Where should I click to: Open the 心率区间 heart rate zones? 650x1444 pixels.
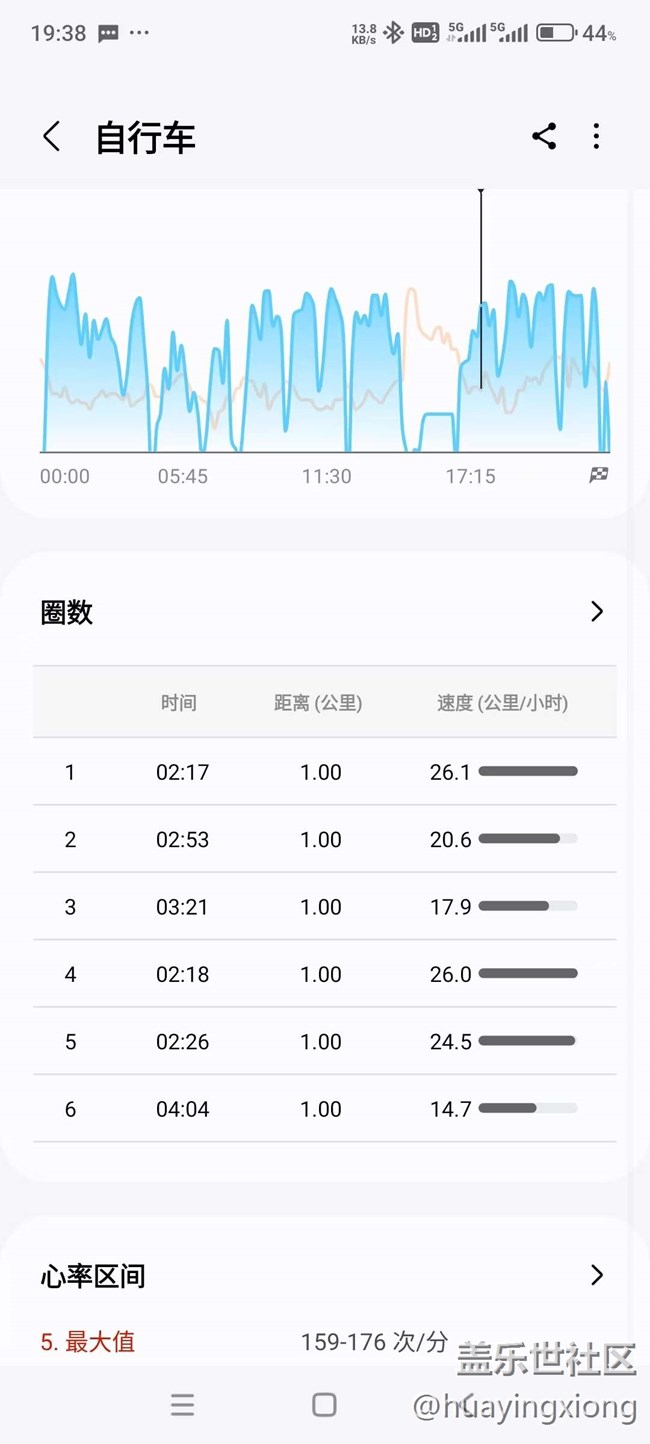[596, 1275]
